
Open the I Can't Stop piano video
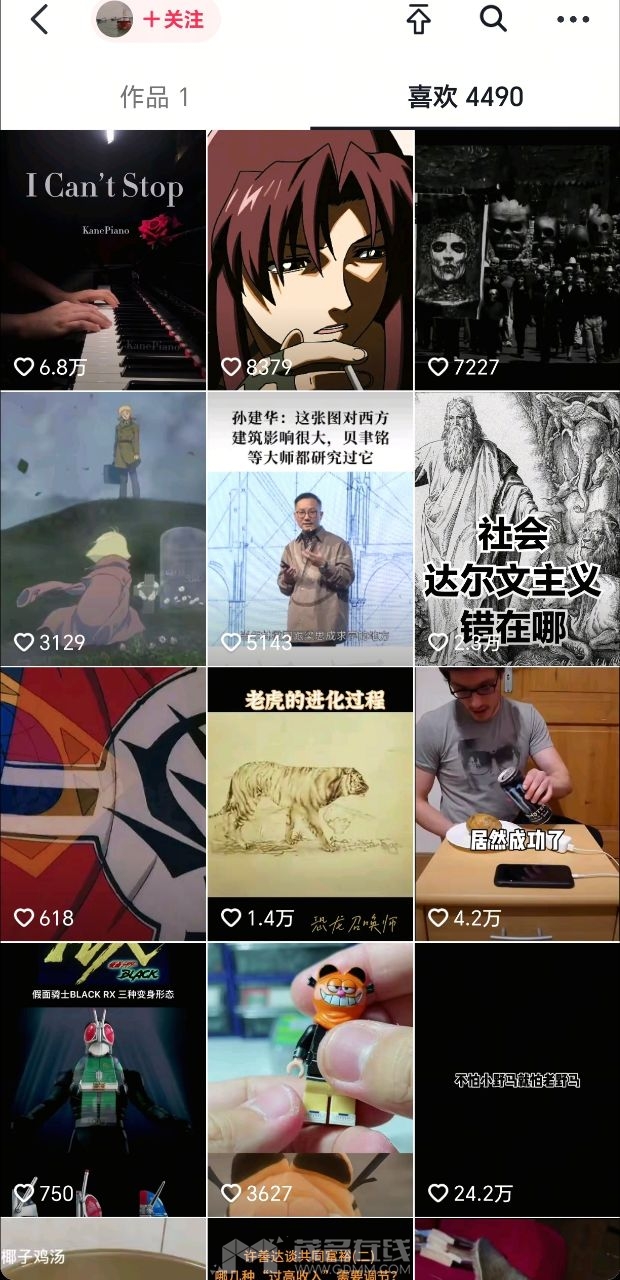[103, 260]
